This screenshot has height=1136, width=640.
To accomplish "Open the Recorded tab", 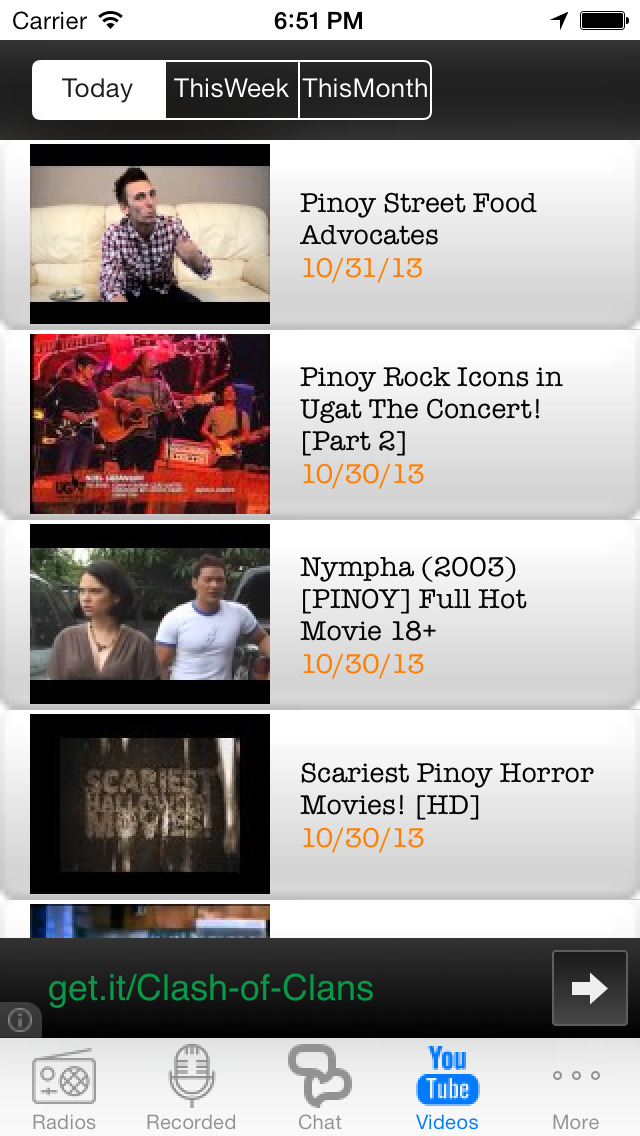I will [x=191, y=1088].
